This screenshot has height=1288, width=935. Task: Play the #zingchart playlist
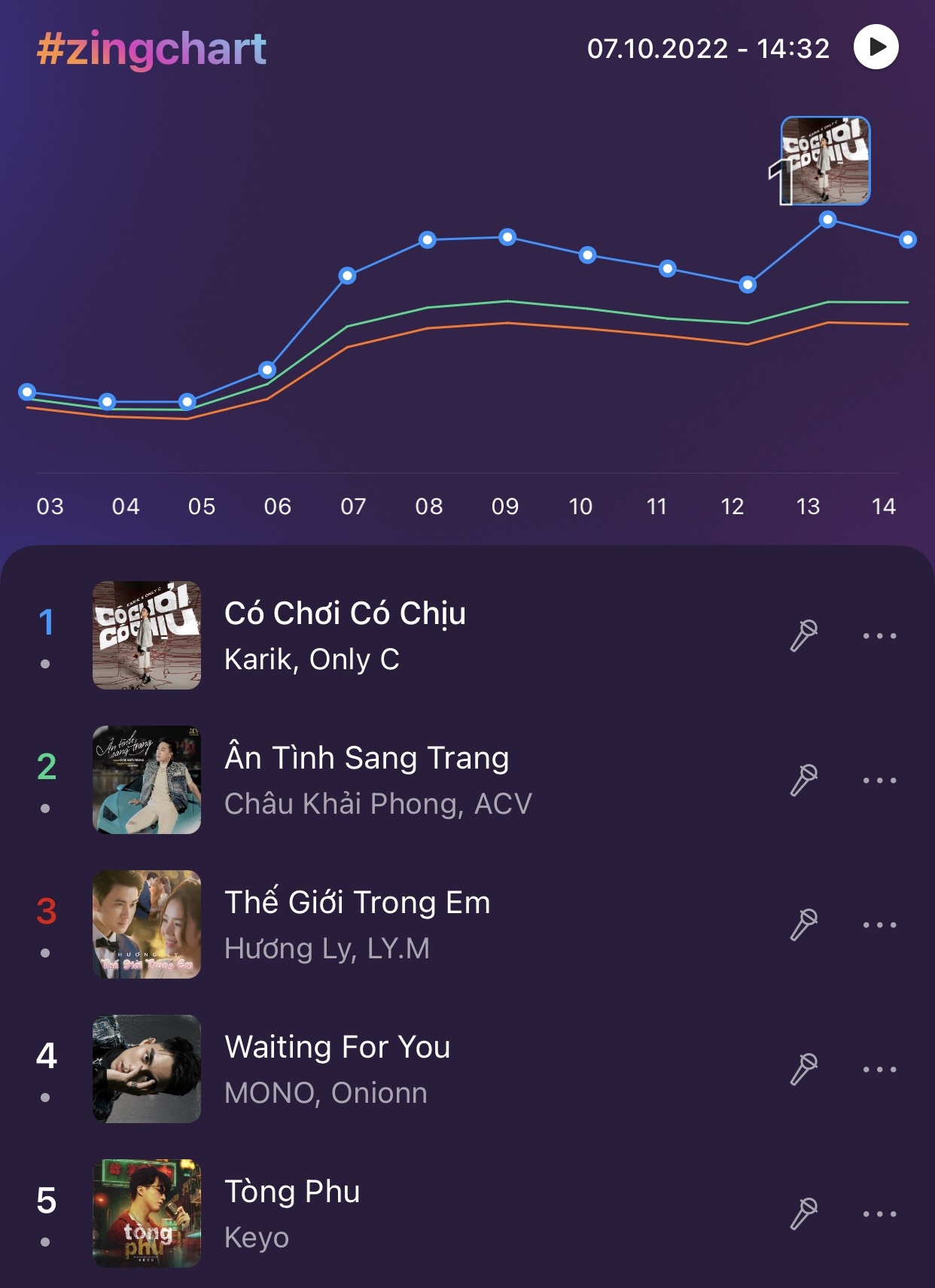tap(876, 48)
